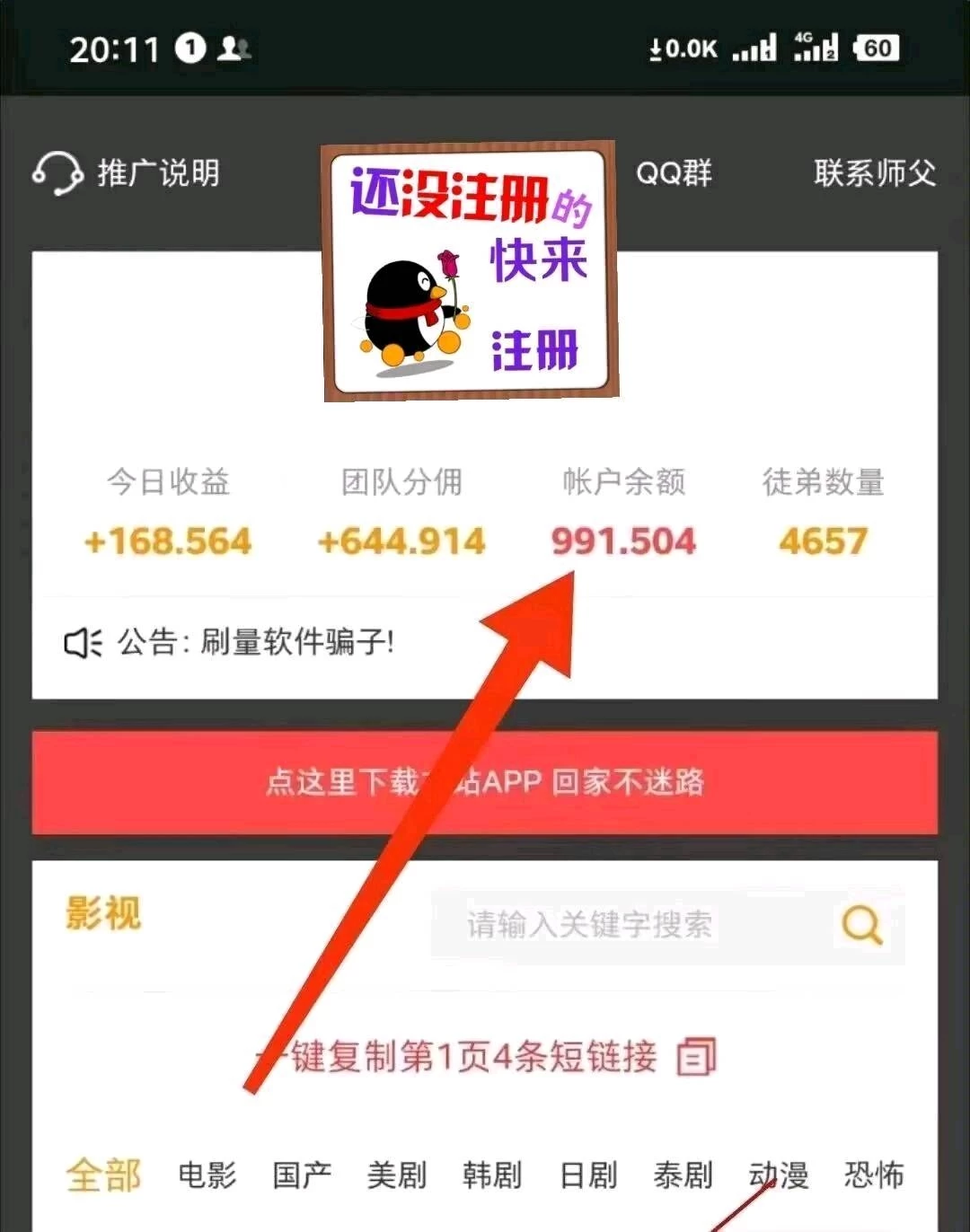The image size is (970, 1232).
Task: Choose the 日剧 tab
Action: tap(588, 1175)
